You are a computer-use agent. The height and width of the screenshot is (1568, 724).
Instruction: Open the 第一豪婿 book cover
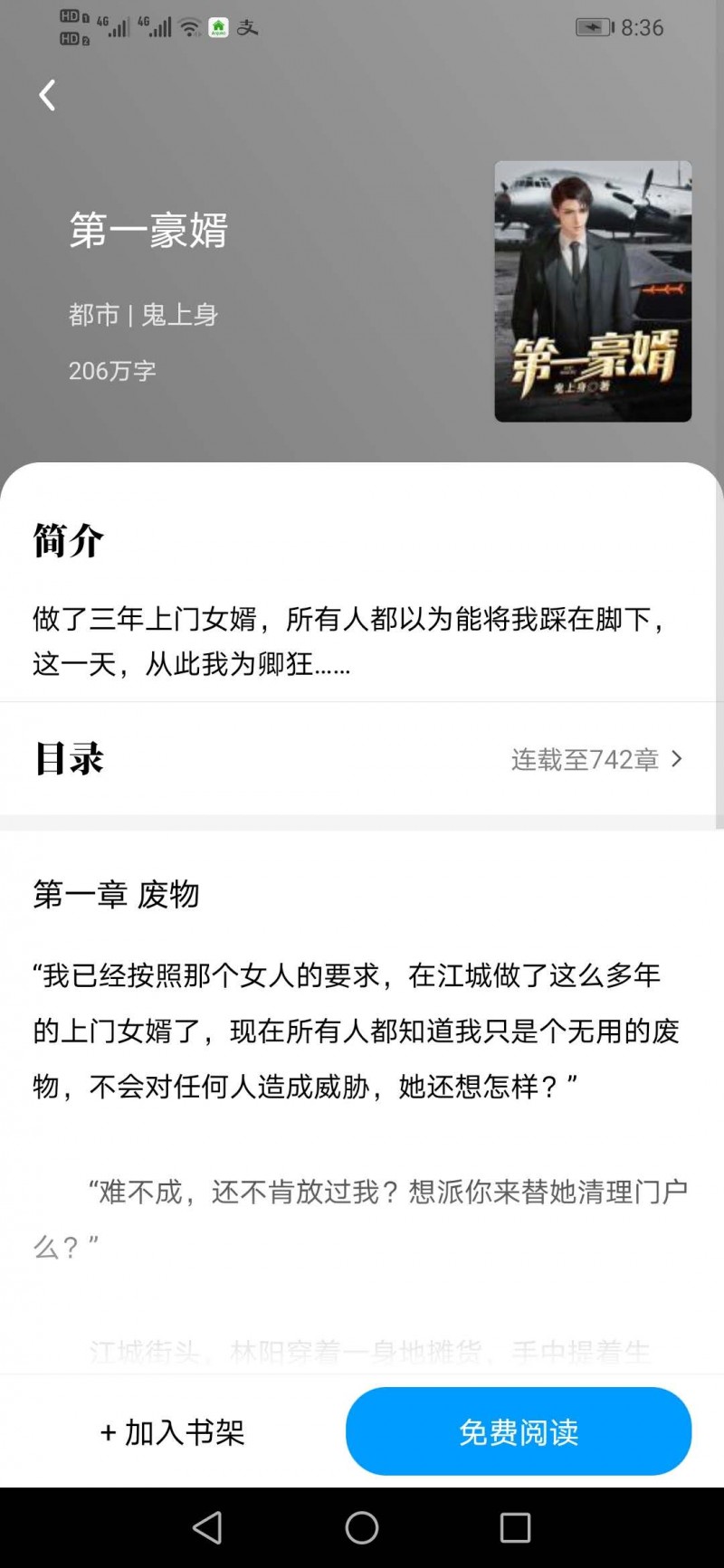[x=593, y=291]
